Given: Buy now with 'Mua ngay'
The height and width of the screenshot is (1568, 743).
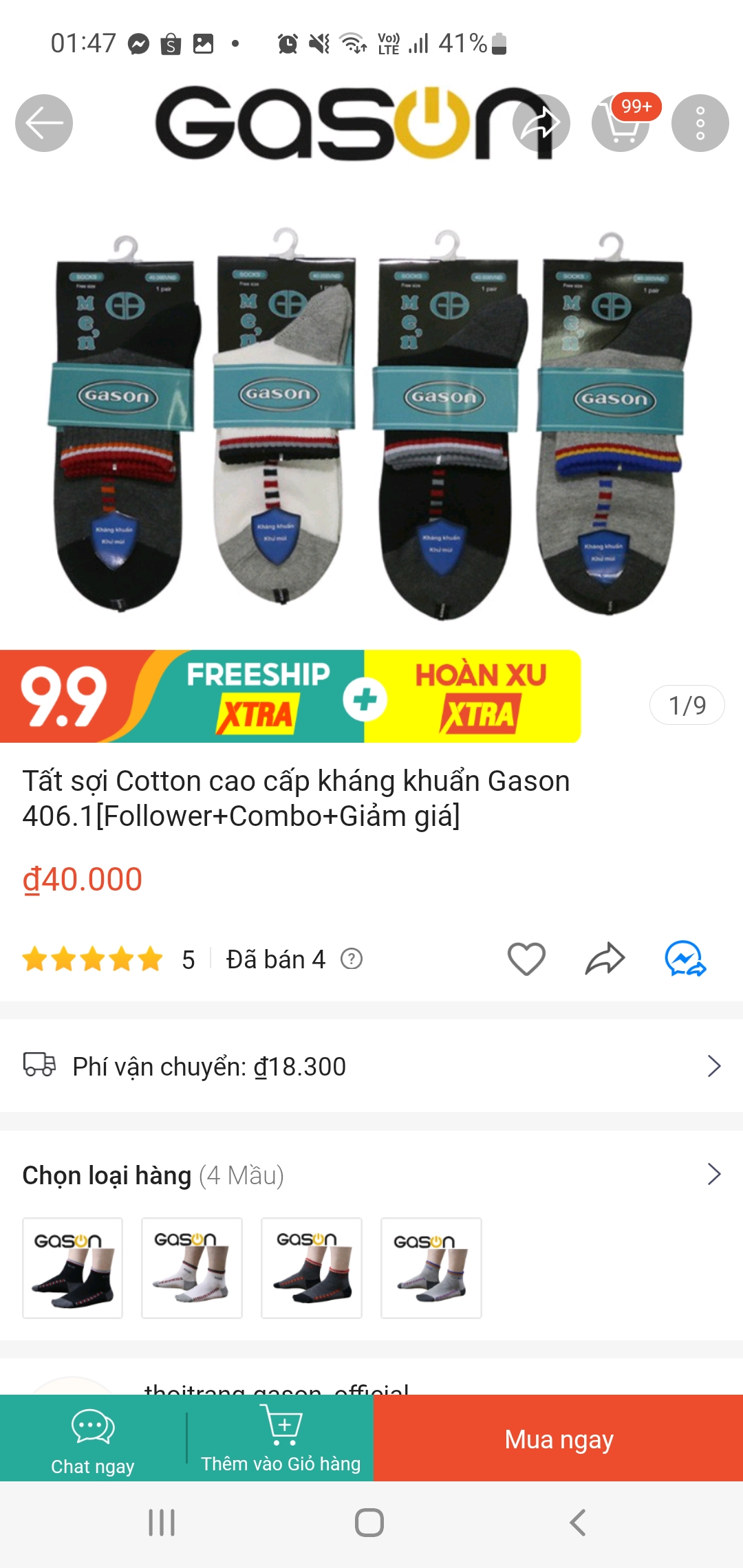Looking at the screenshot, I should (x=558, y=1439).
